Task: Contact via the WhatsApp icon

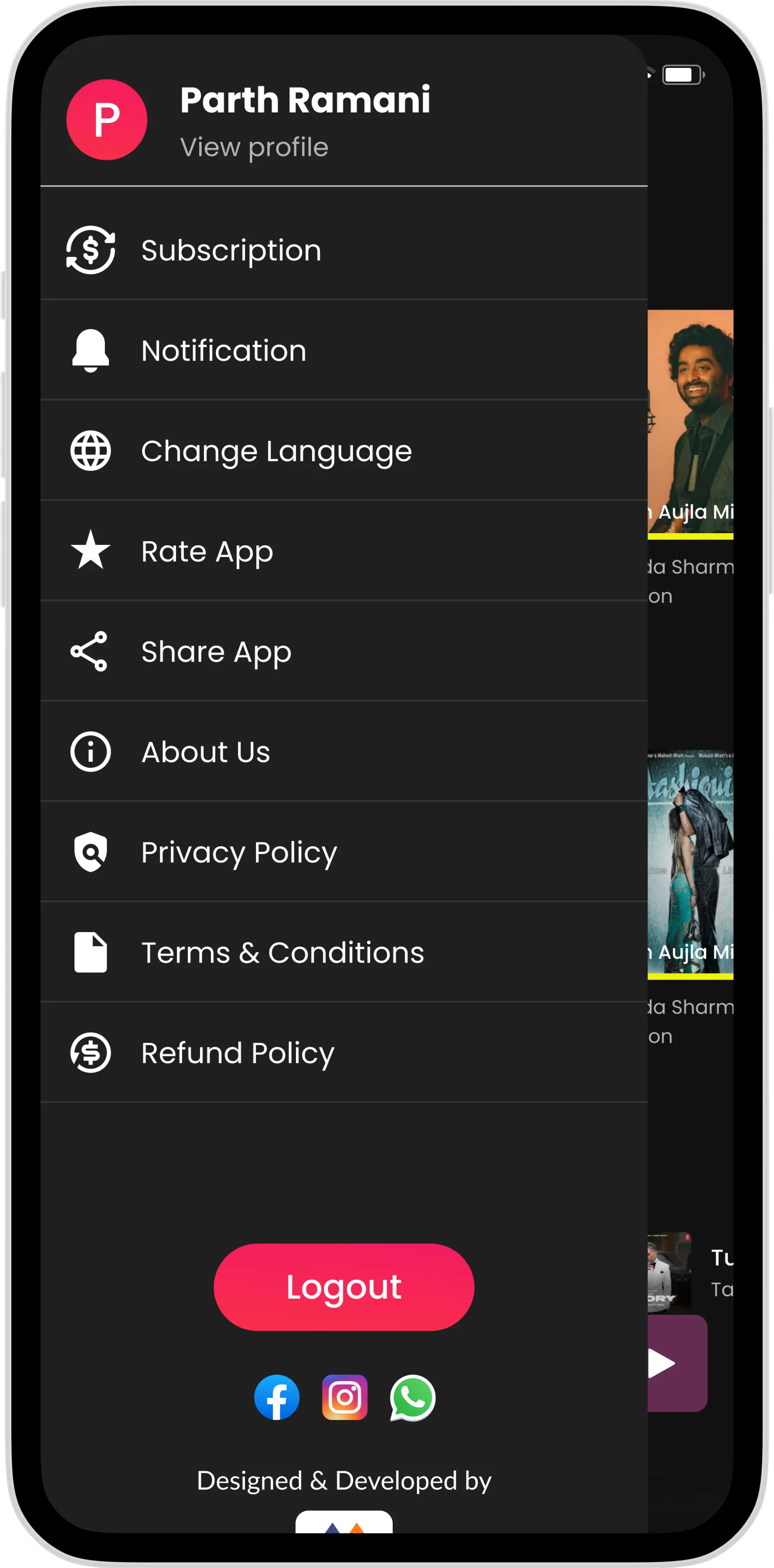Action: click(412, 1397)
